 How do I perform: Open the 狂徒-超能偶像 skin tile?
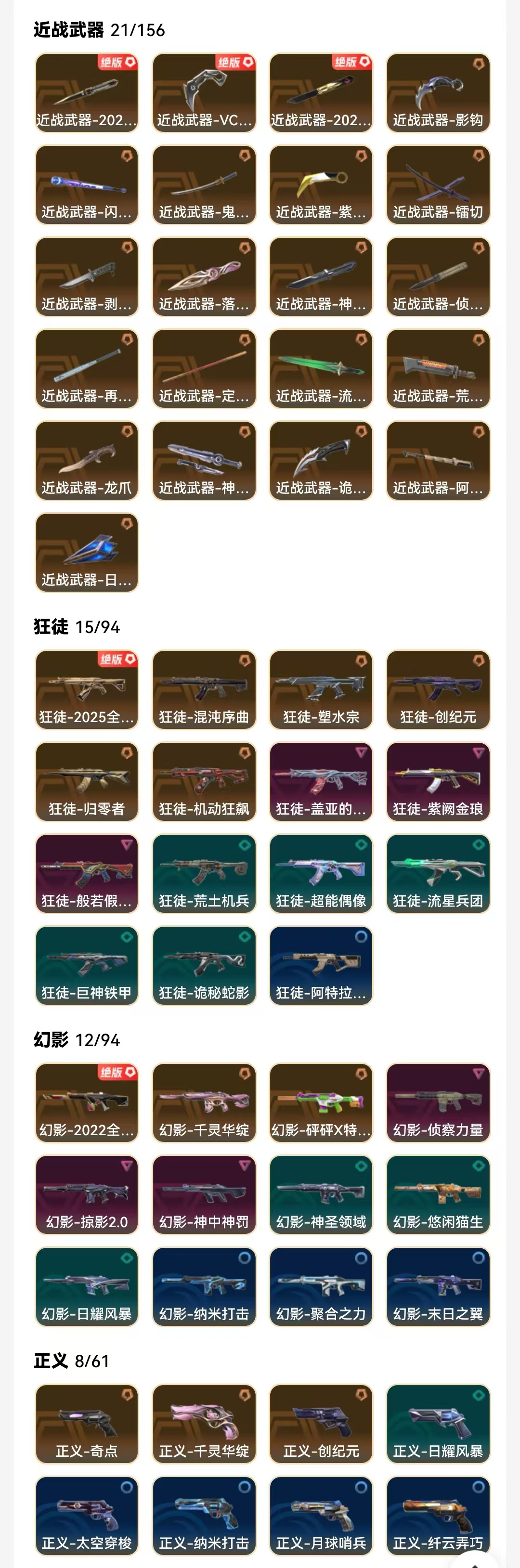[x=321, y=873]
